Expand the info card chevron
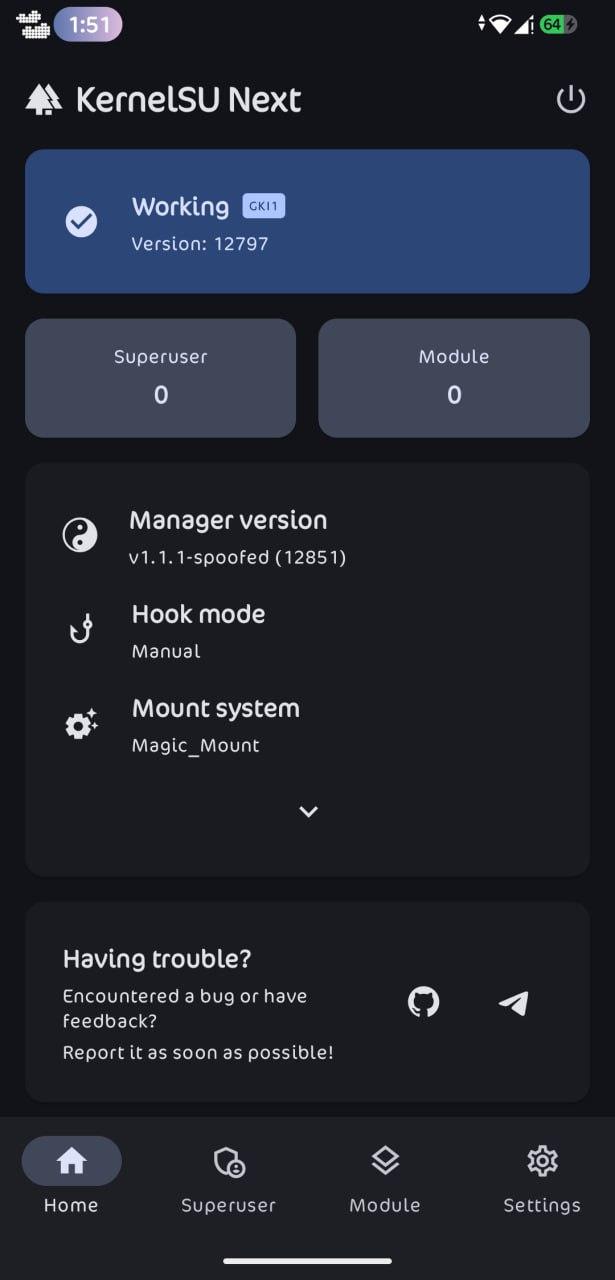Screen dimensions: 615x1280 (x=308, y=812)
